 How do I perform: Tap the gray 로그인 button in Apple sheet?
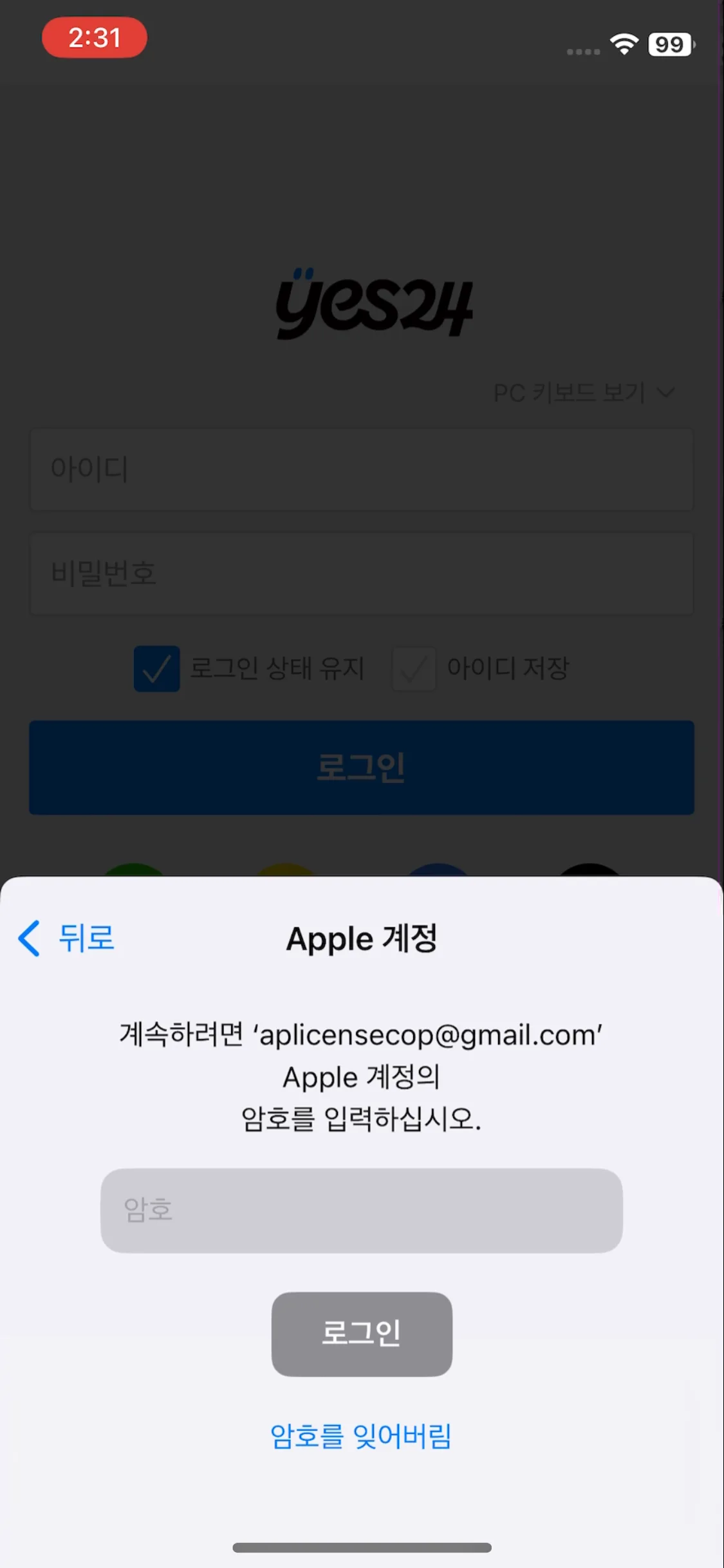tap(361, 1334)
